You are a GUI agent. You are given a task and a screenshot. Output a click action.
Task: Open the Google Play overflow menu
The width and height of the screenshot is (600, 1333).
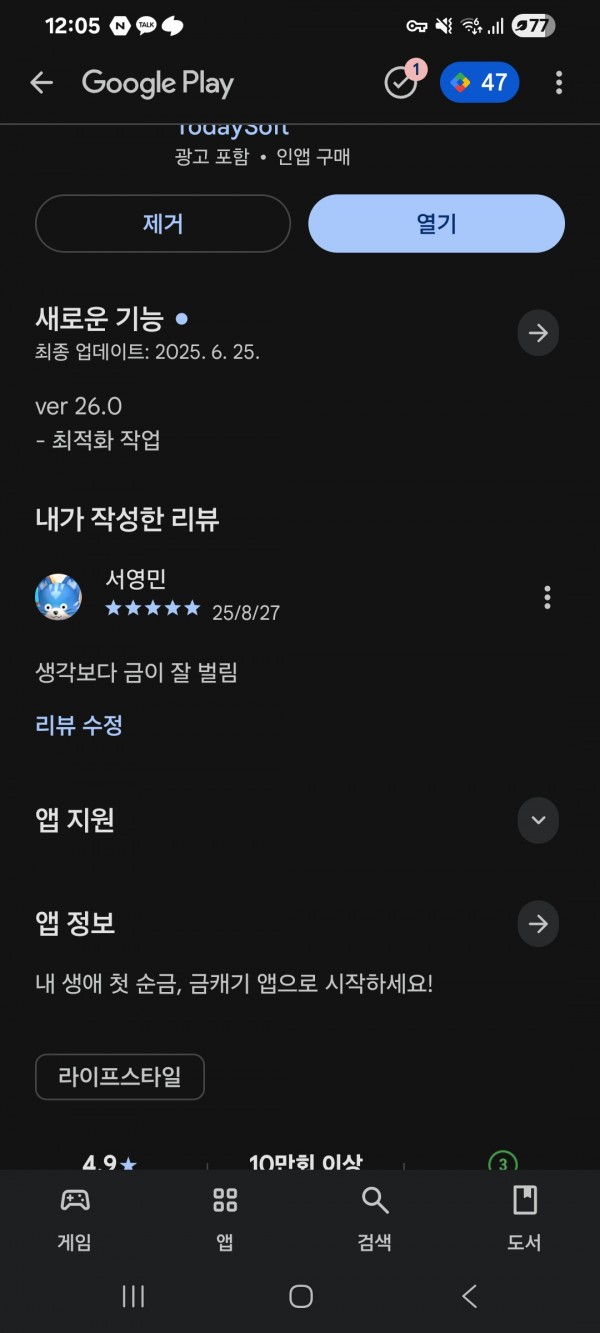click(x=559, y=83)
